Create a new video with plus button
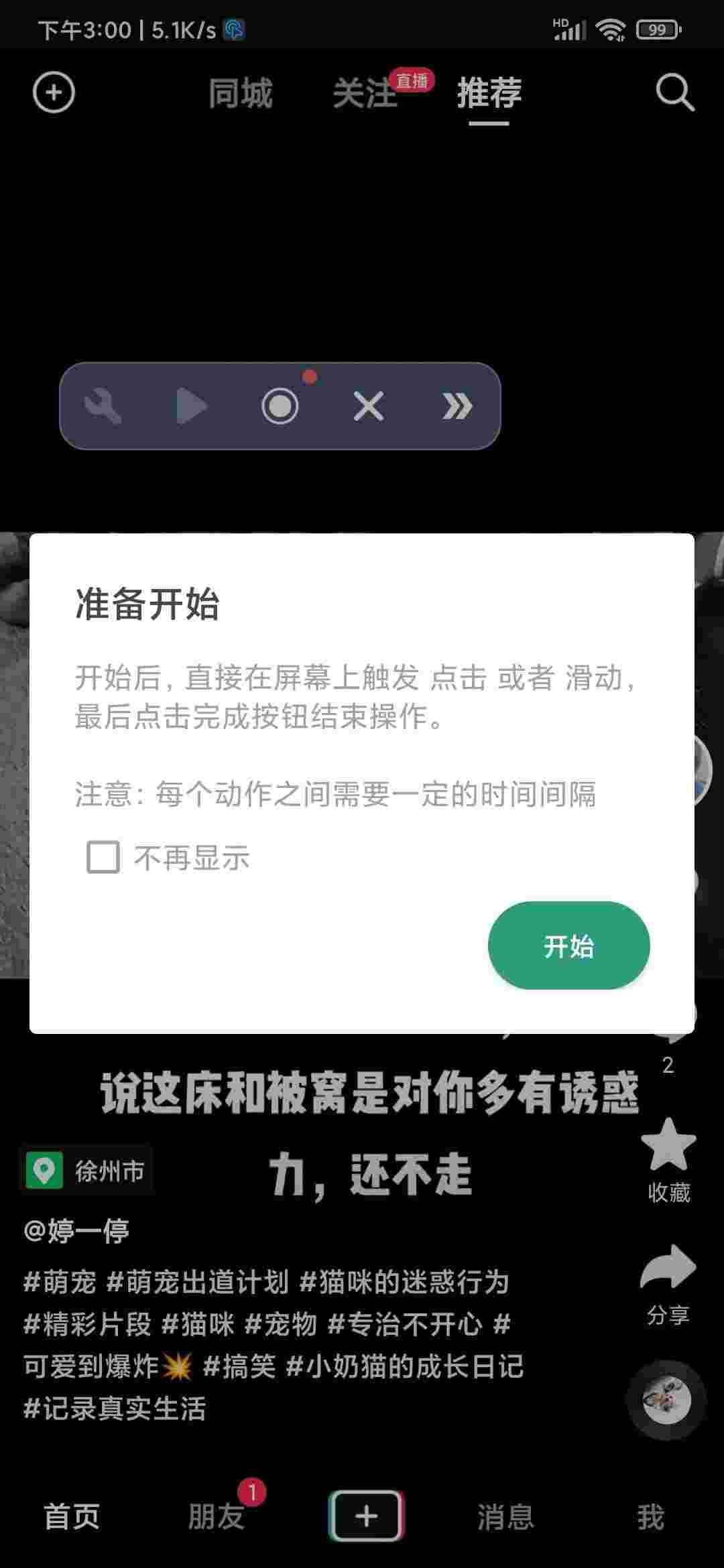 pyautogui.click(x=366, y=1516)
